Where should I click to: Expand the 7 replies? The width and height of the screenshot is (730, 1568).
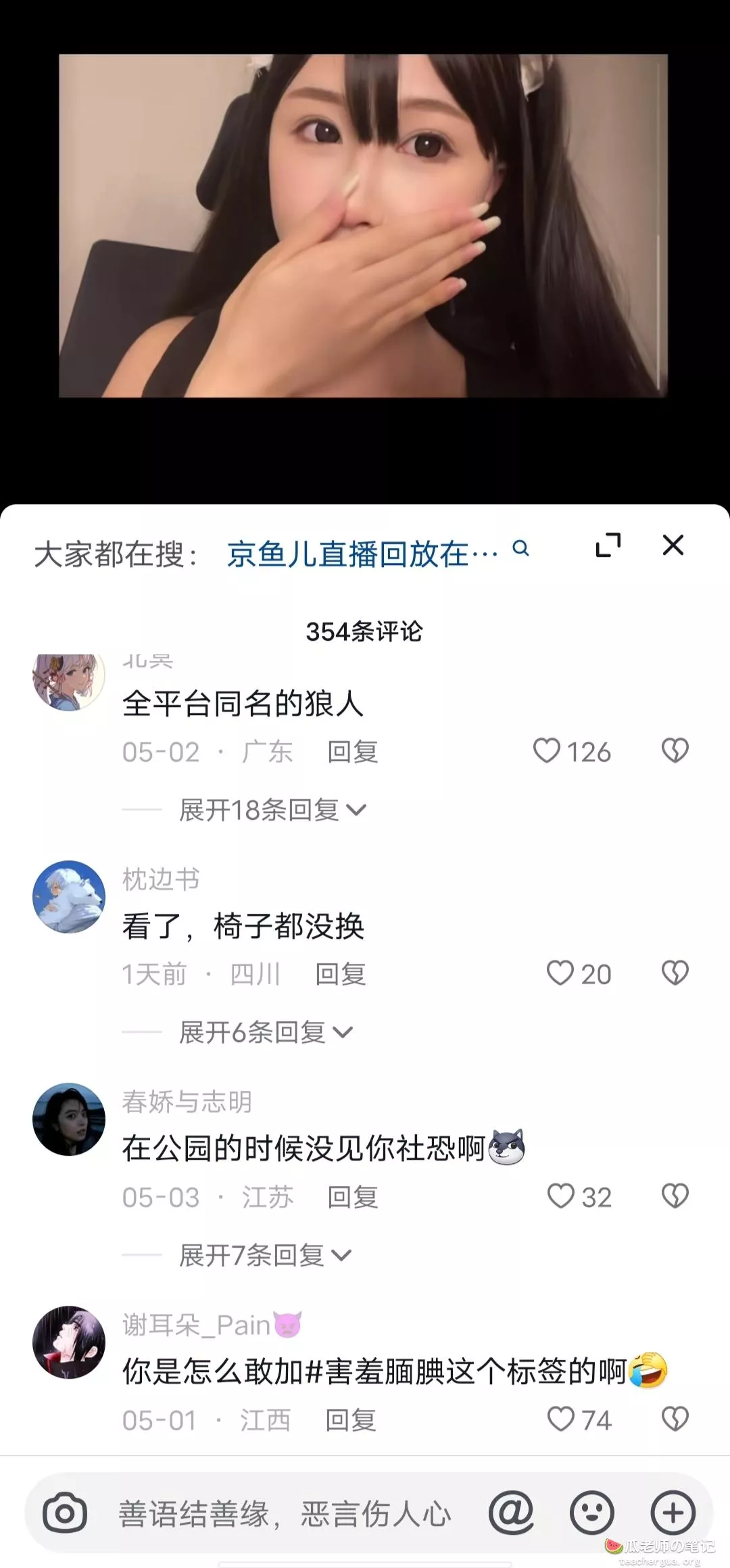(265, 1255)
